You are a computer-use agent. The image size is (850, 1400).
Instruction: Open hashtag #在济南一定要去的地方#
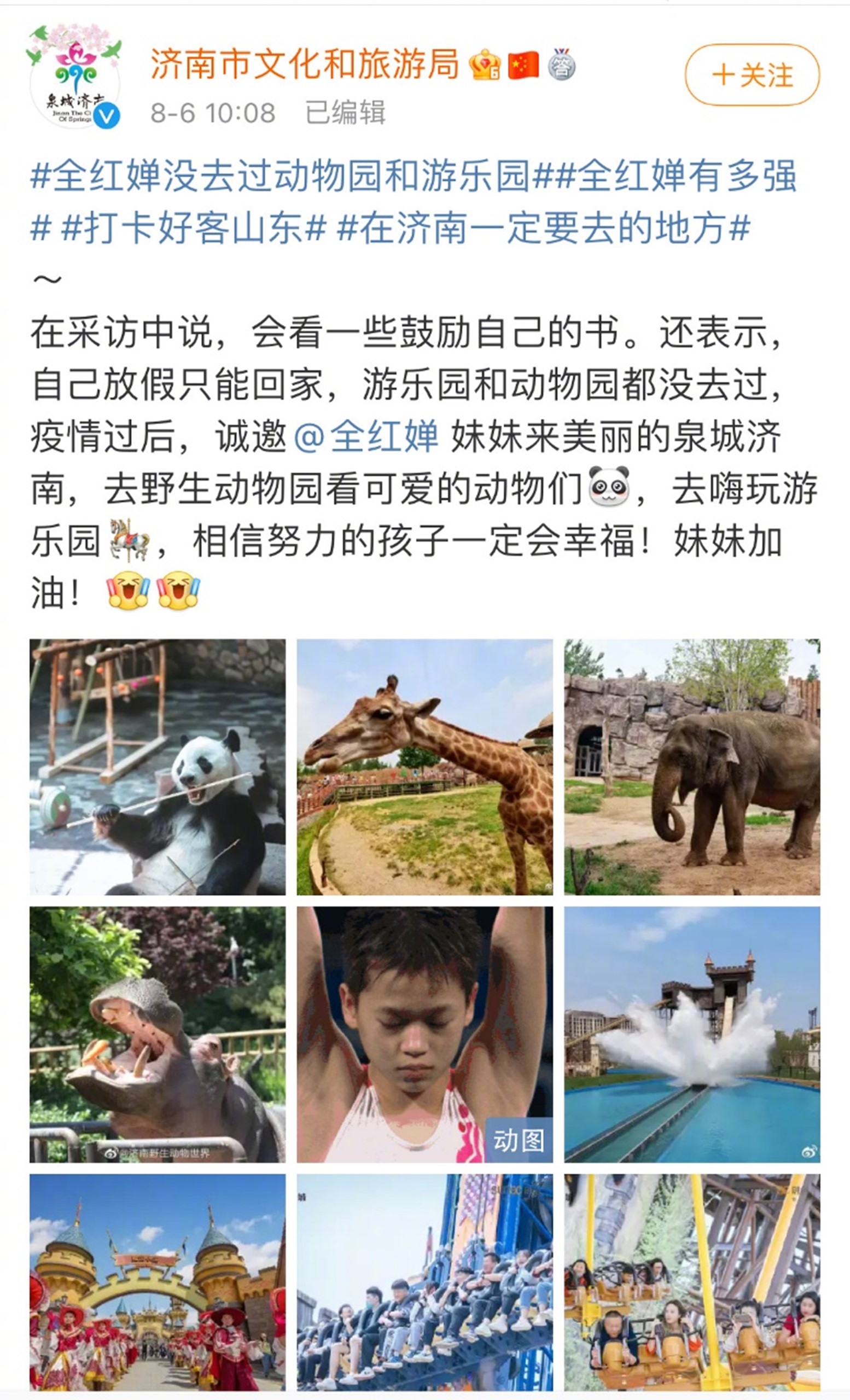coord(543,229)
